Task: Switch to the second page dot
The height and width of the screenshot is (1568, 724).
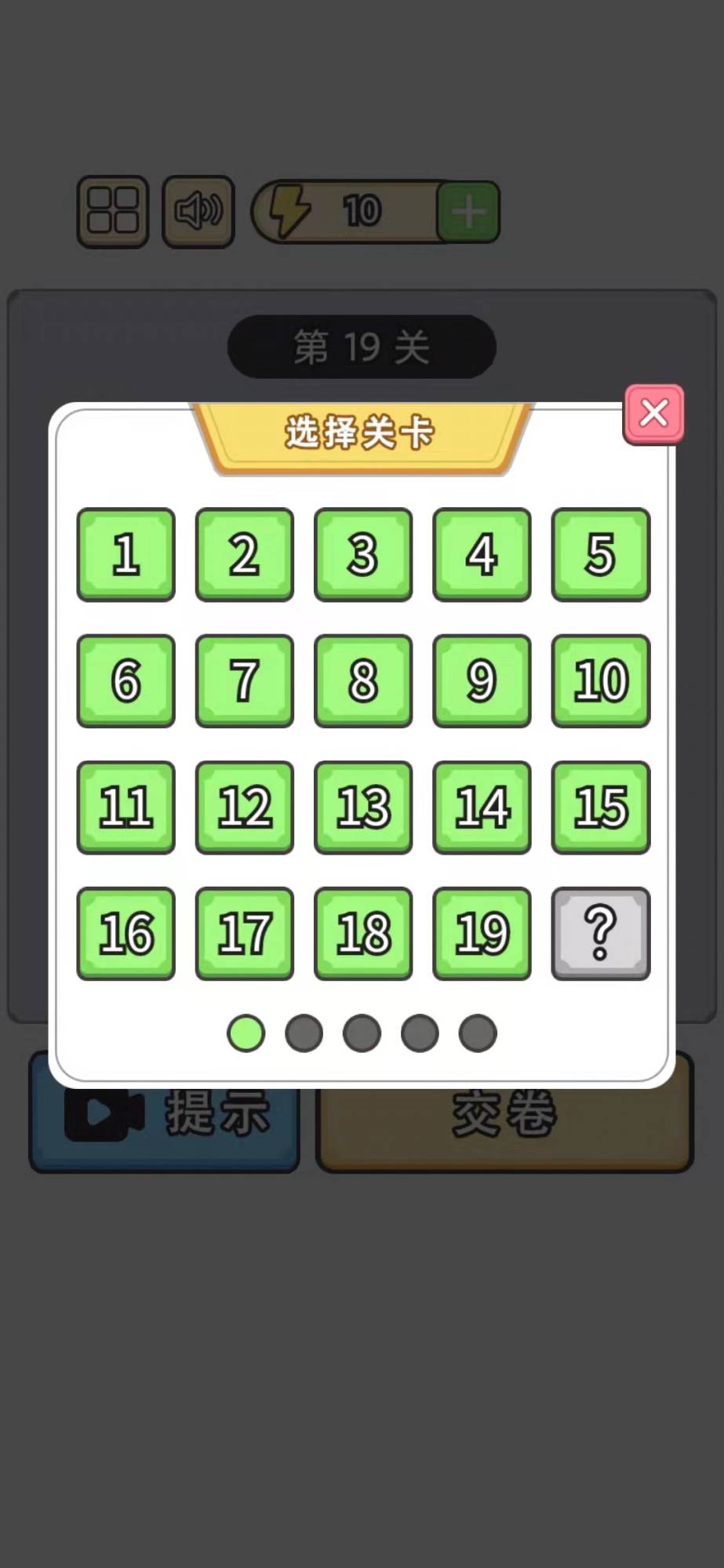Action: tap(303, 1033)
